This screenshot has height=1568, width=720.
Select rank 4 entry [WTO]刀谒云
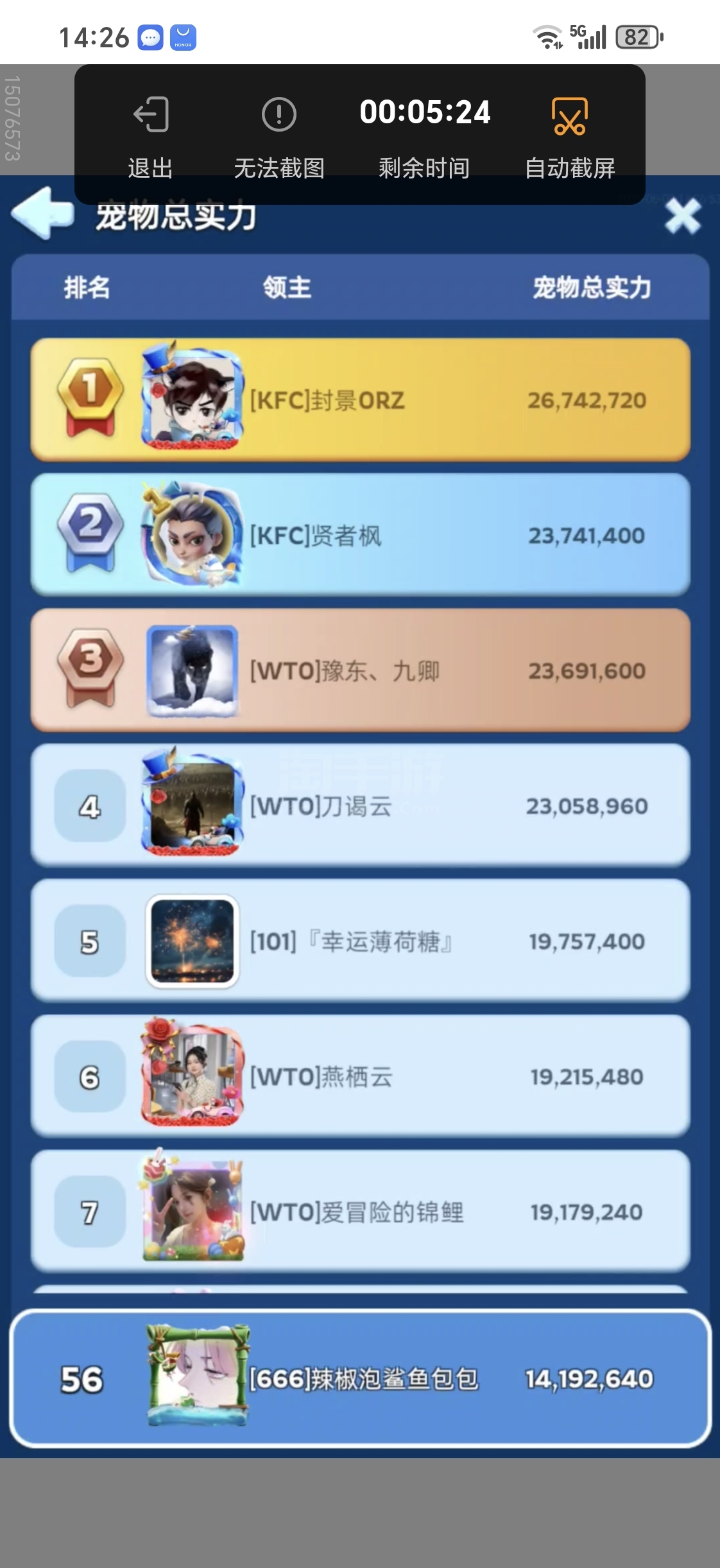[360, 806]
